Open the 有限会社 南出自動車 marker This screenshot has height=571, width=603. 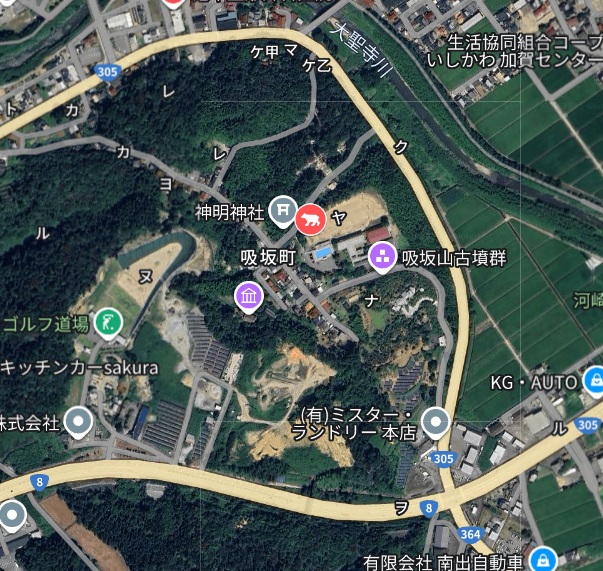coord(543,558)
